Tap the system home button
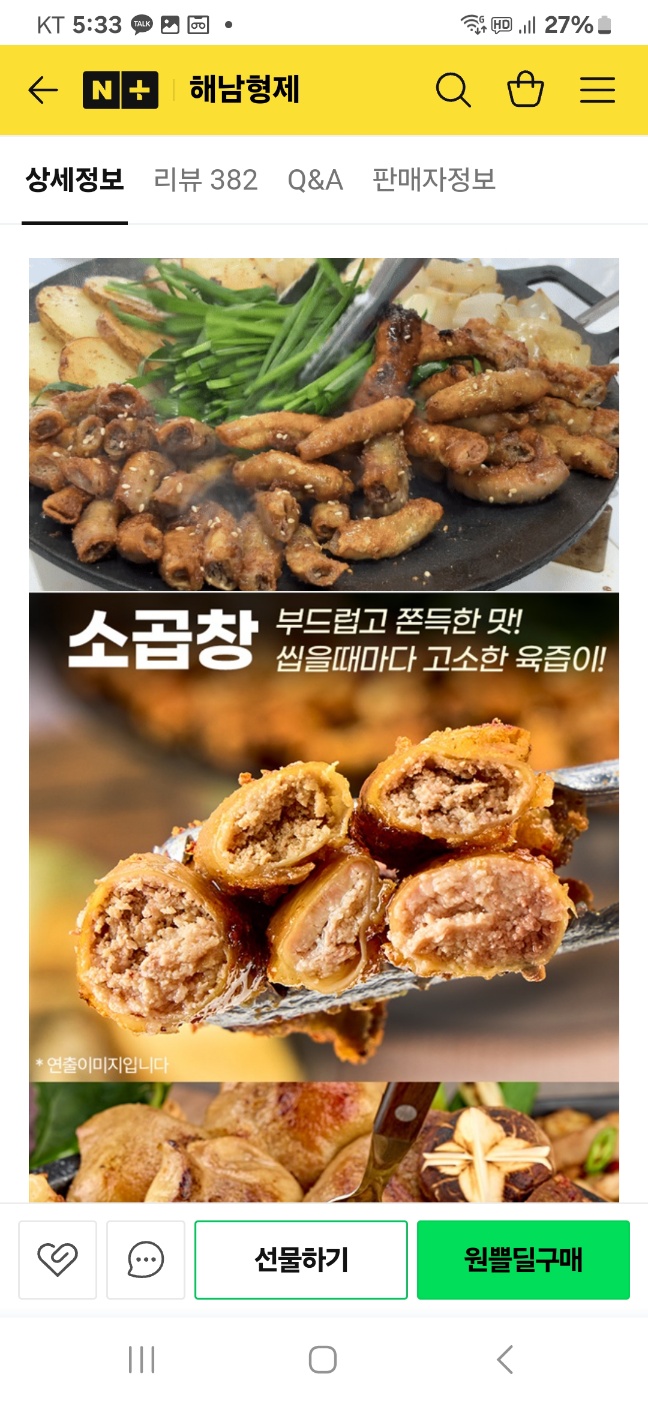This screenshot has width=648, height=1404. (x=323, y=1359)
